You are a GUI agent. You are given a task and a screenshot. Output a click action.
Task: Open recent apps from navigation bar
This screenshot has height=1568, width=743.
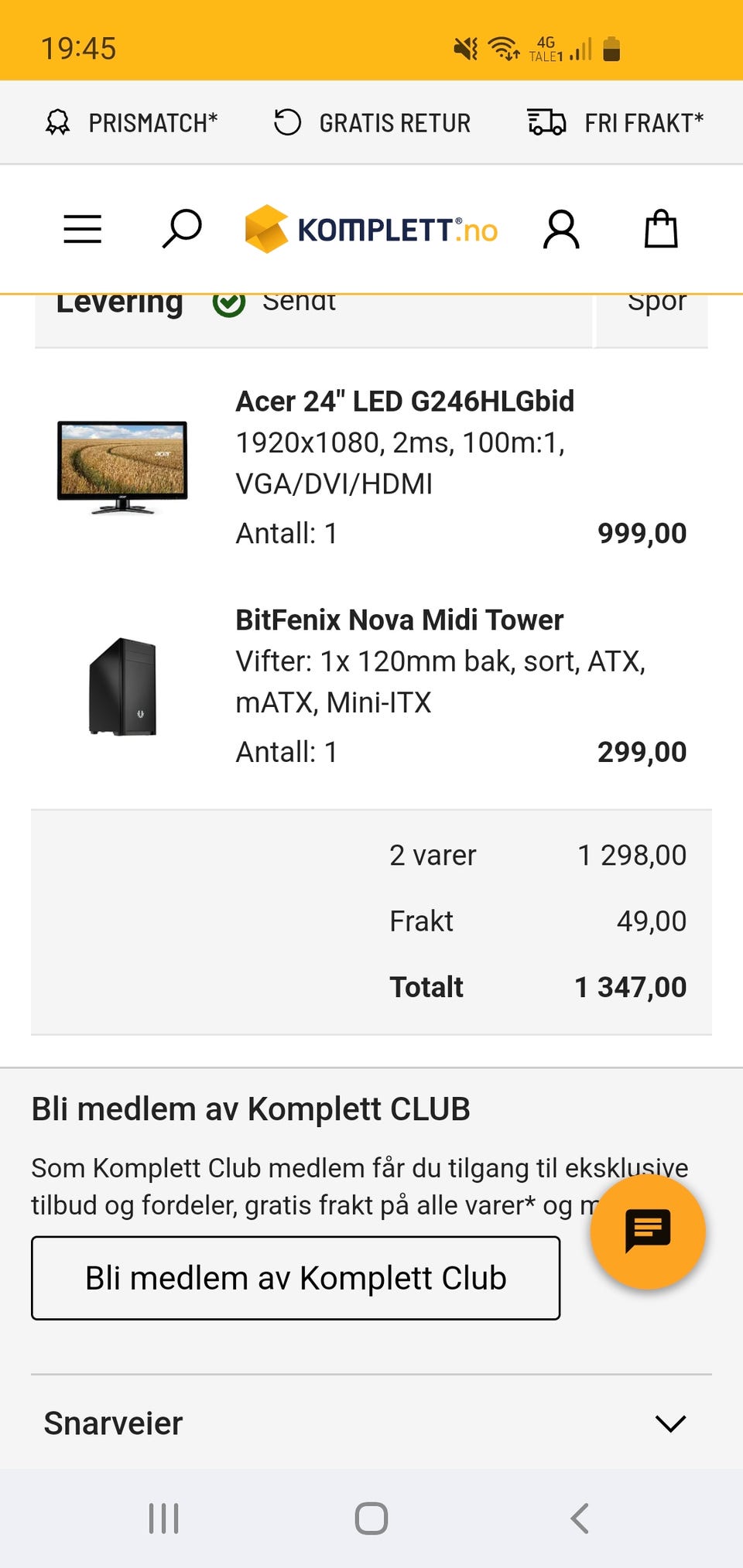point(163,1518)
